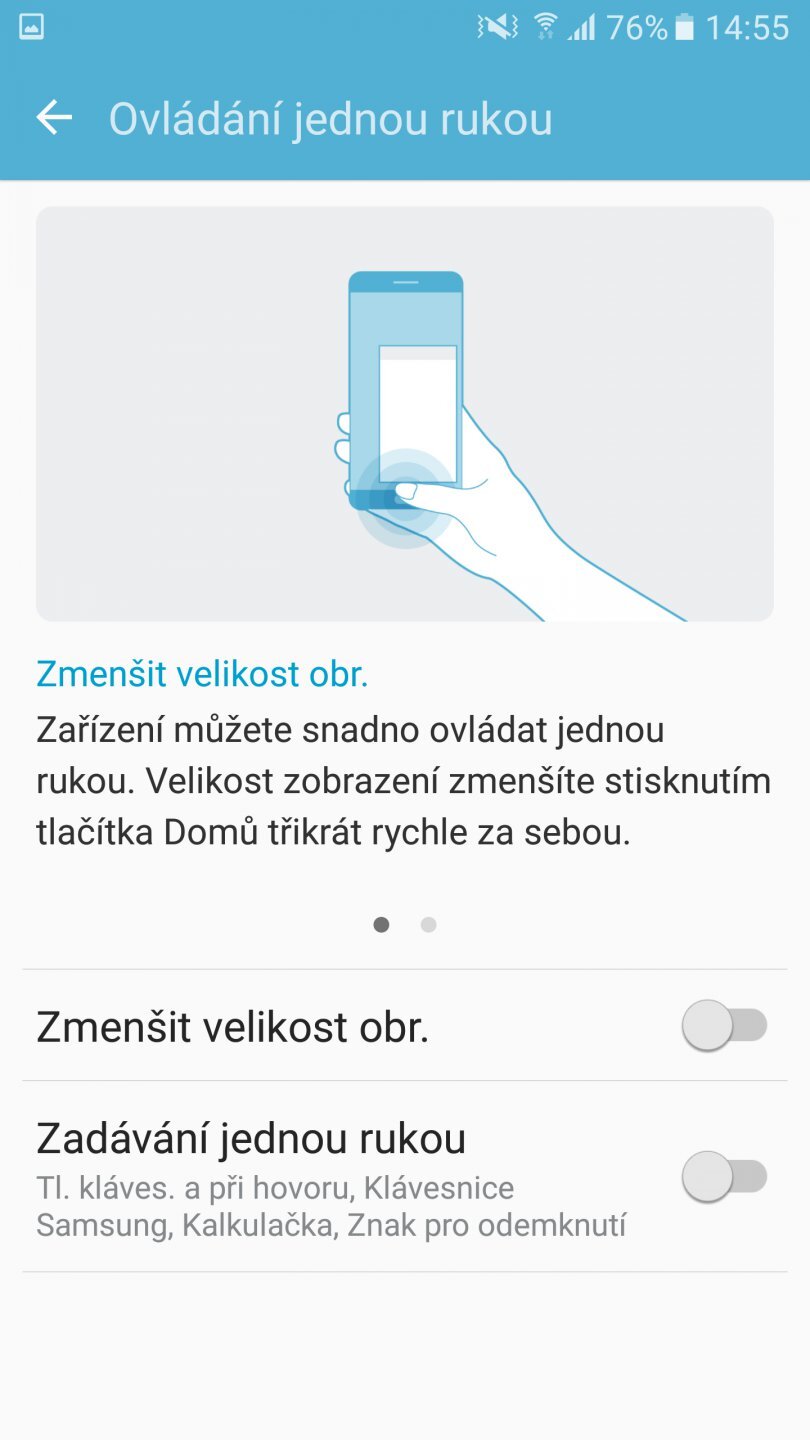810x1440 pixels.
Task: Select the second page indicator dot
Action: click(428, 925)
